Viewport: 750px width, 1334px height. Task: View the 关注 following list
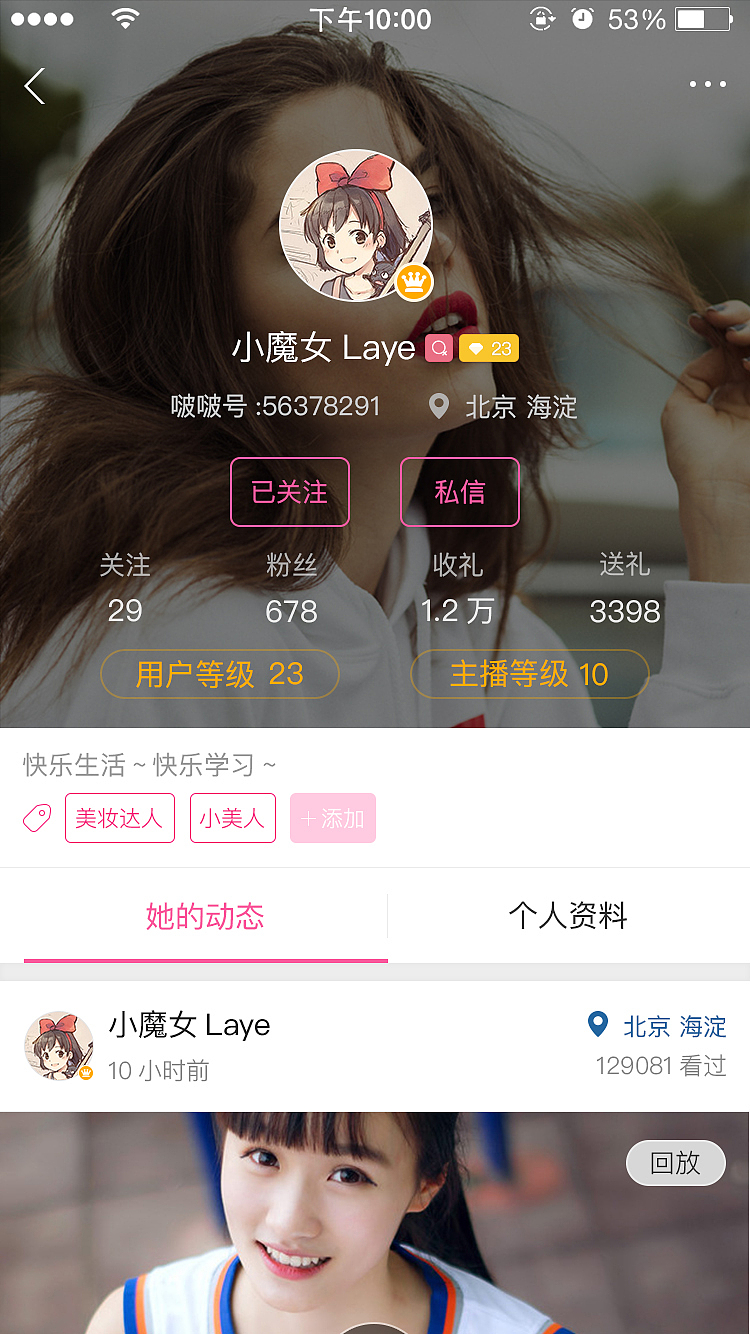click(x=125, y=588)
